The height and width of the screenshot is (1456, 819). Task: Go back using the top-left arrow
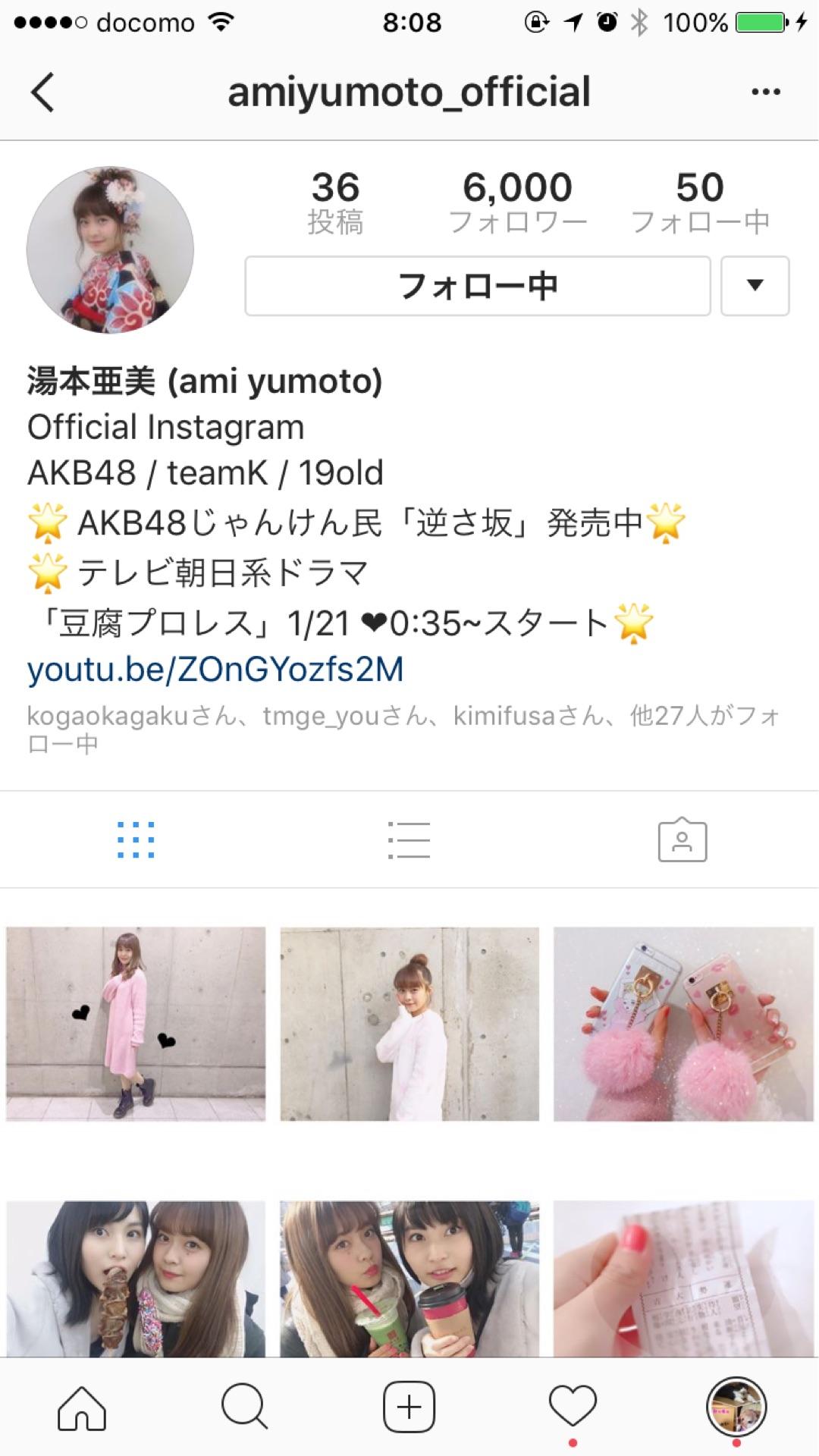pyautogui.click(x=43, y=93)
